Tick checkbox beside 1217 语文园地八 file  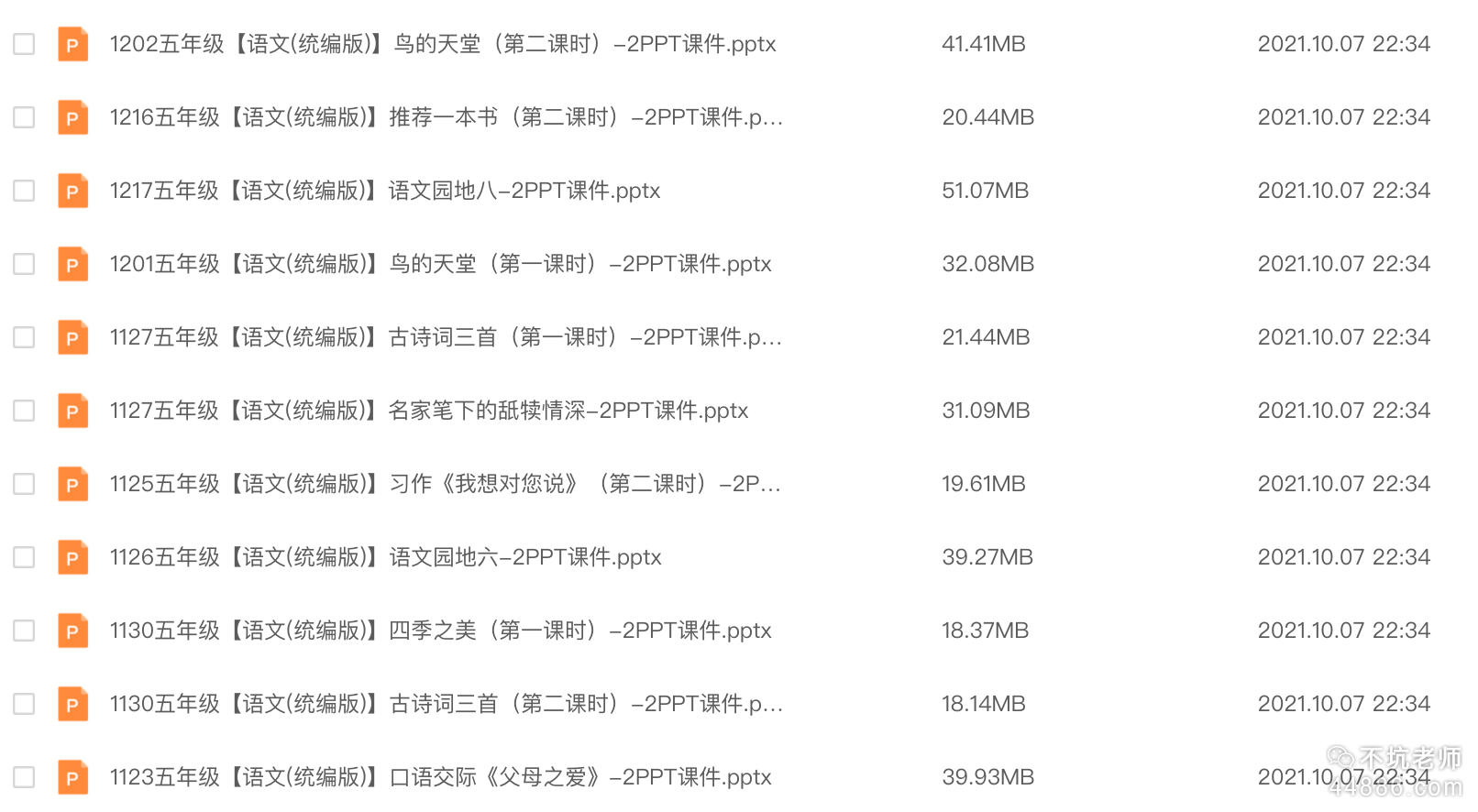click(x=24, y=191)
